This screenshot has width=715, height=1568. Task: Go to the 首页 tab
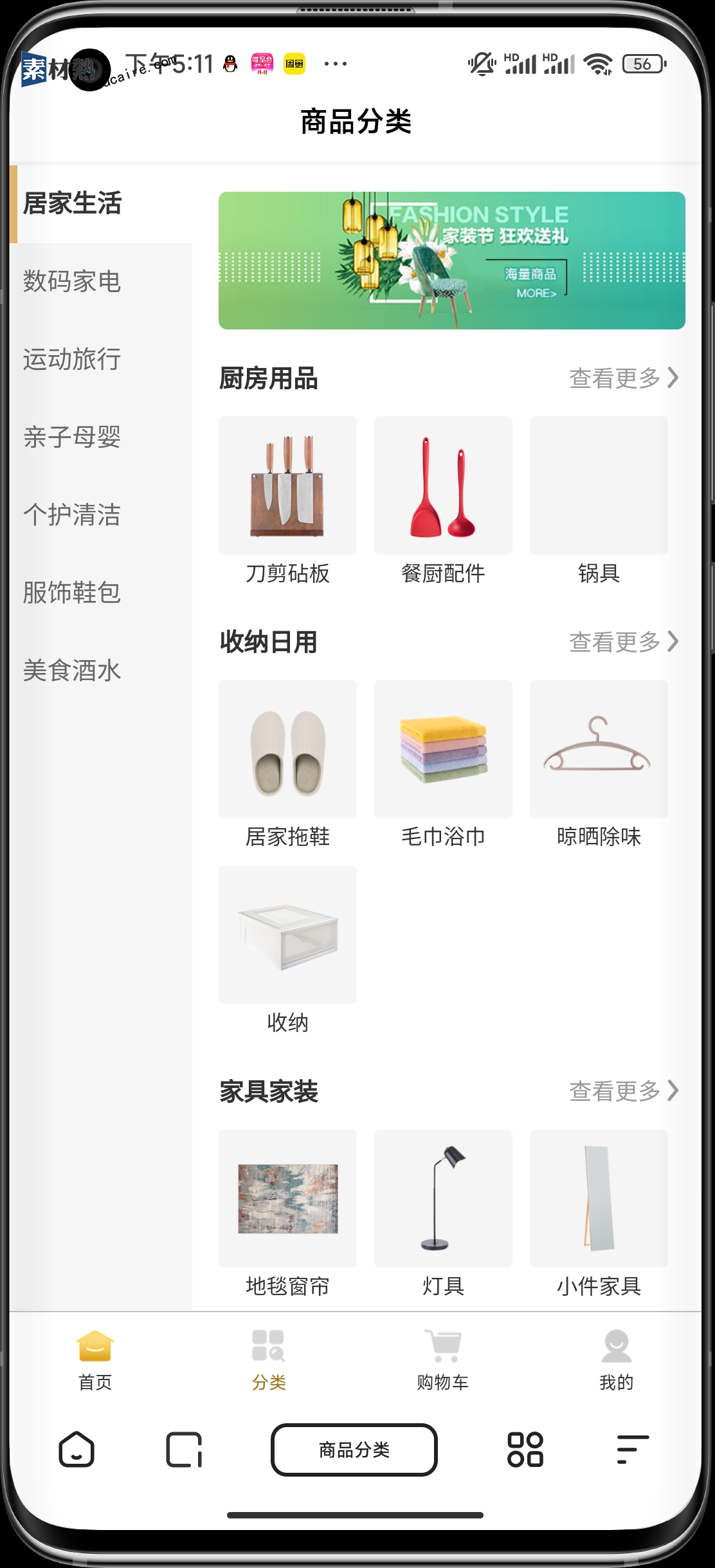coord(95,1360)
